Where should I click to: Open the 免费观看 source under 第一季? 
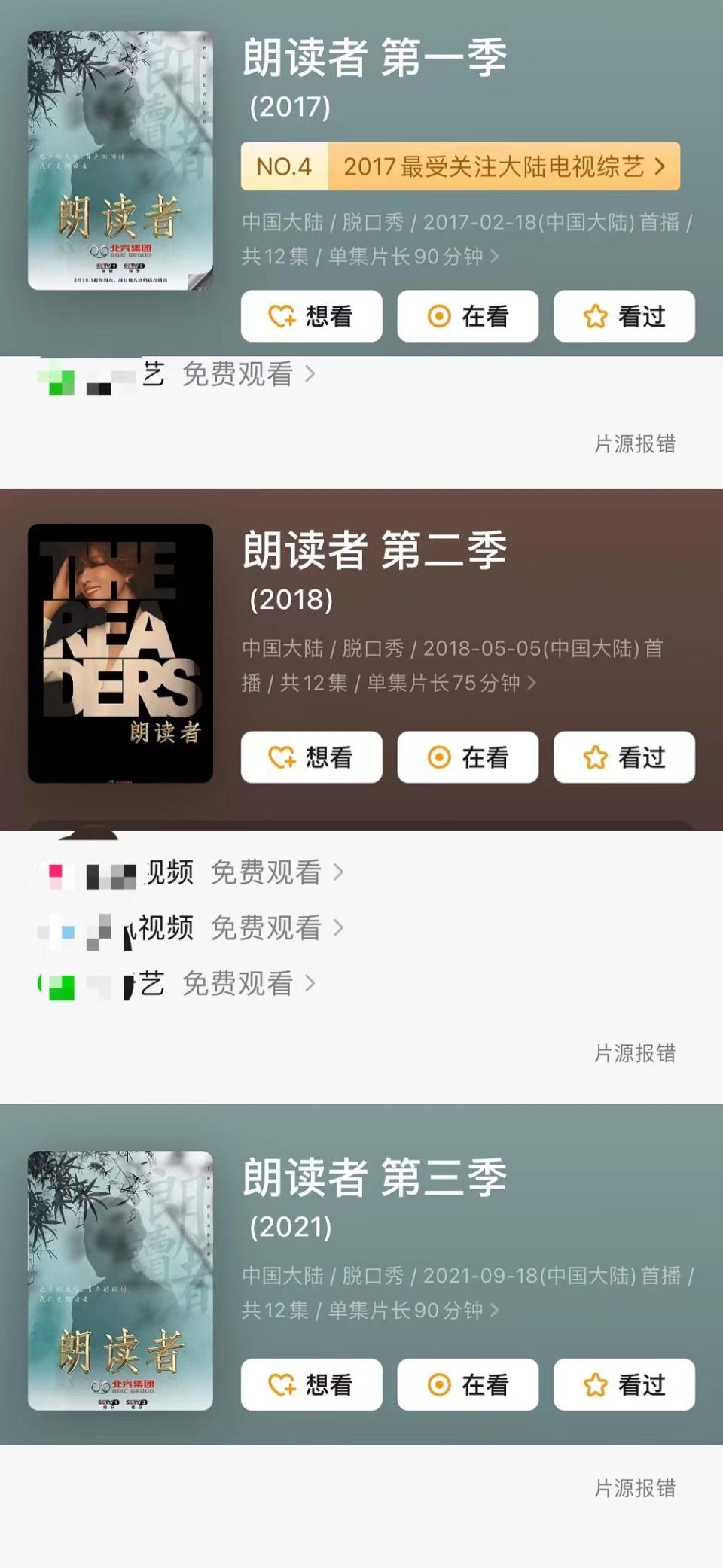point(238,374)
